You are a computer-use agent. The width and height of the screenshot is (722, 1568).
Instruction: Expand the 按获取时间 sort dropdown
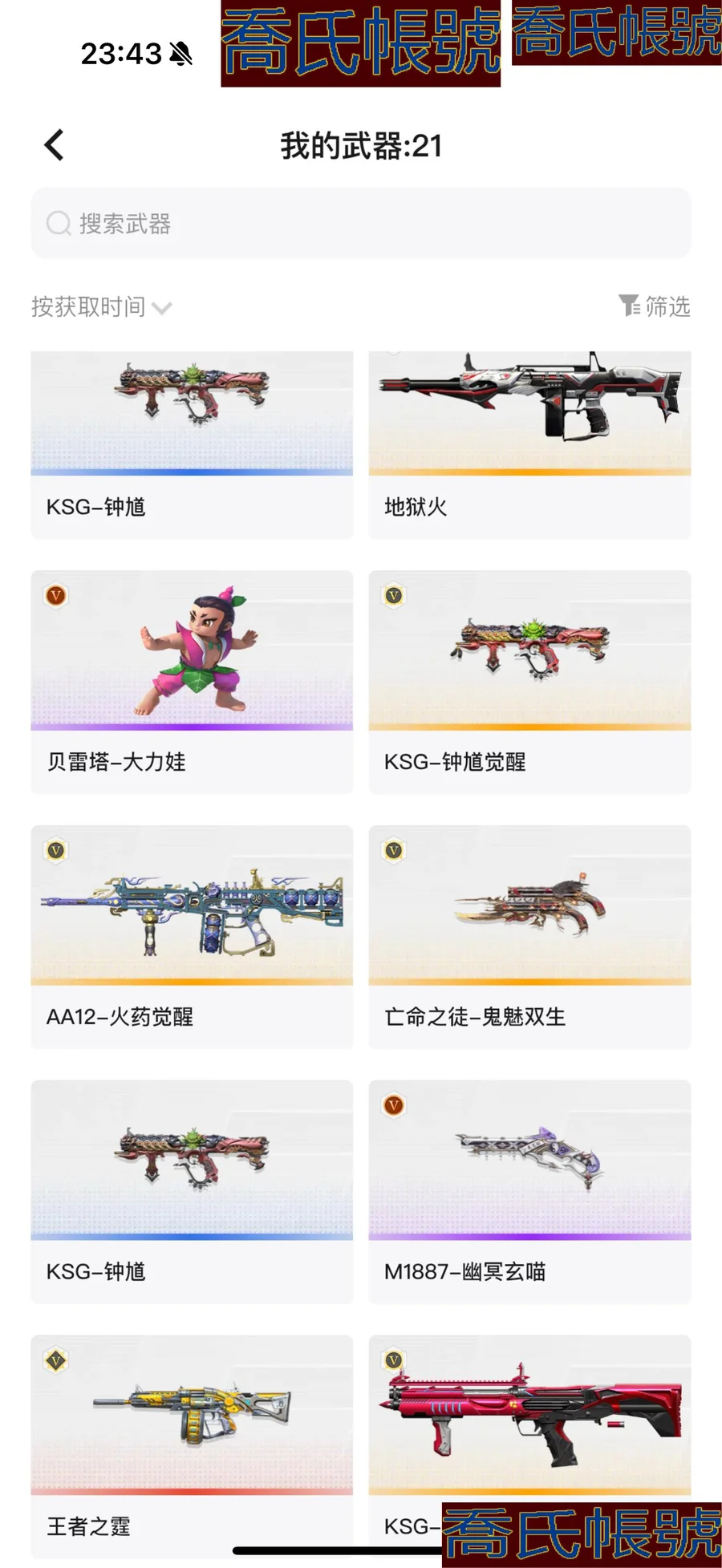point(101,307)
